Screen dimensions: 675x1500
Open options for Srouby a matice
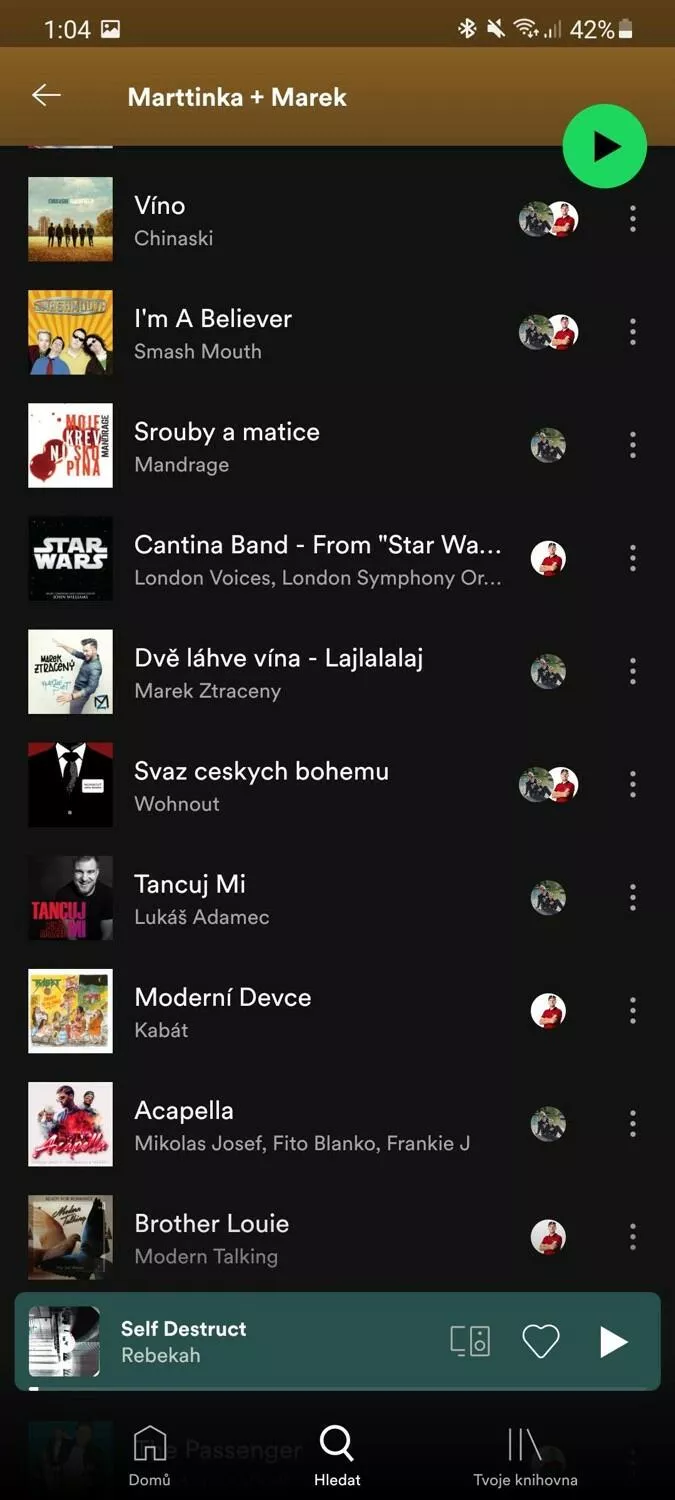pyautogui.click(x=632, y=445)
